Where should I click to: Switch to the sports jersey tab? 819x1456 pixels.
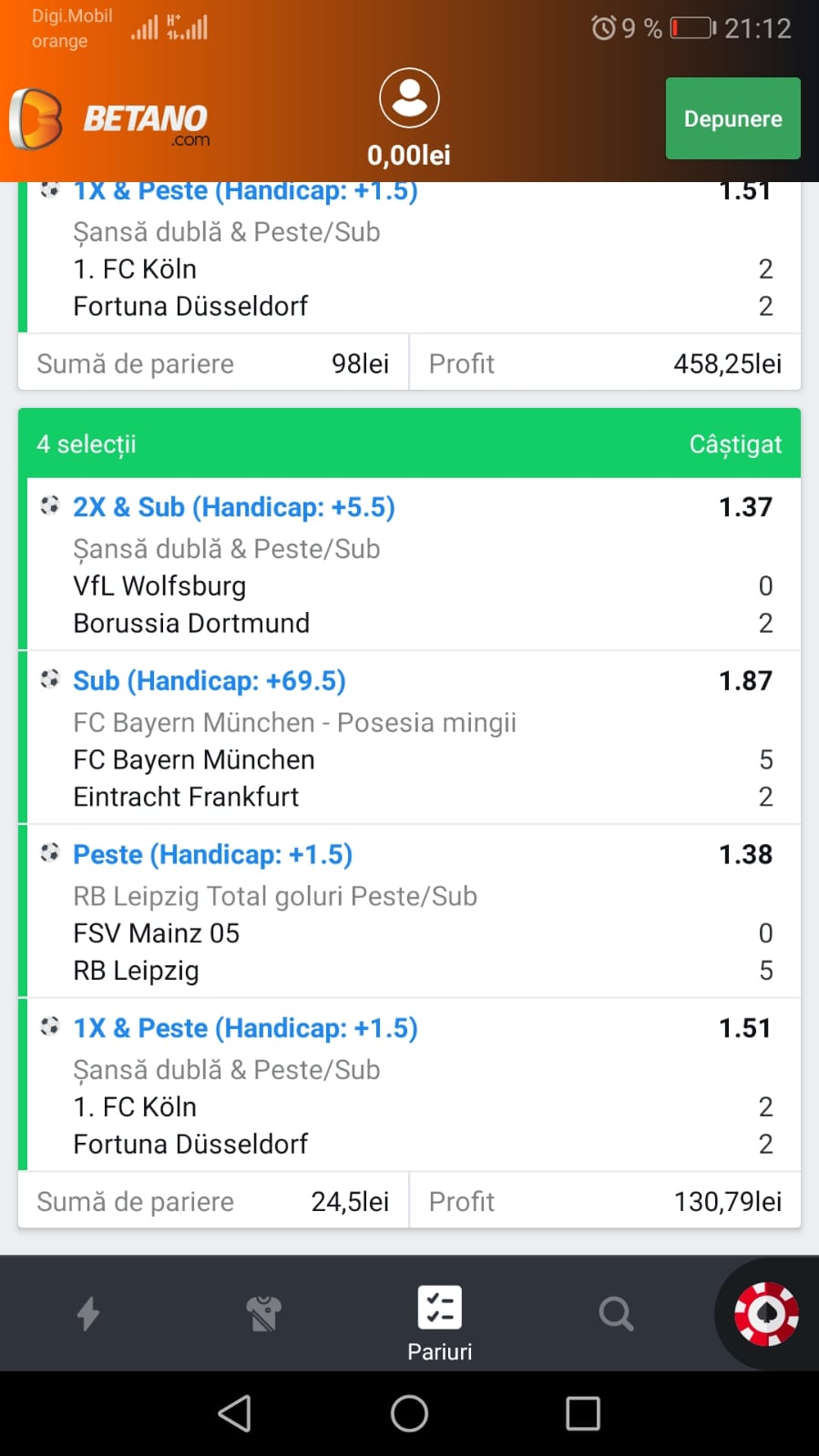pos(263,1314)
